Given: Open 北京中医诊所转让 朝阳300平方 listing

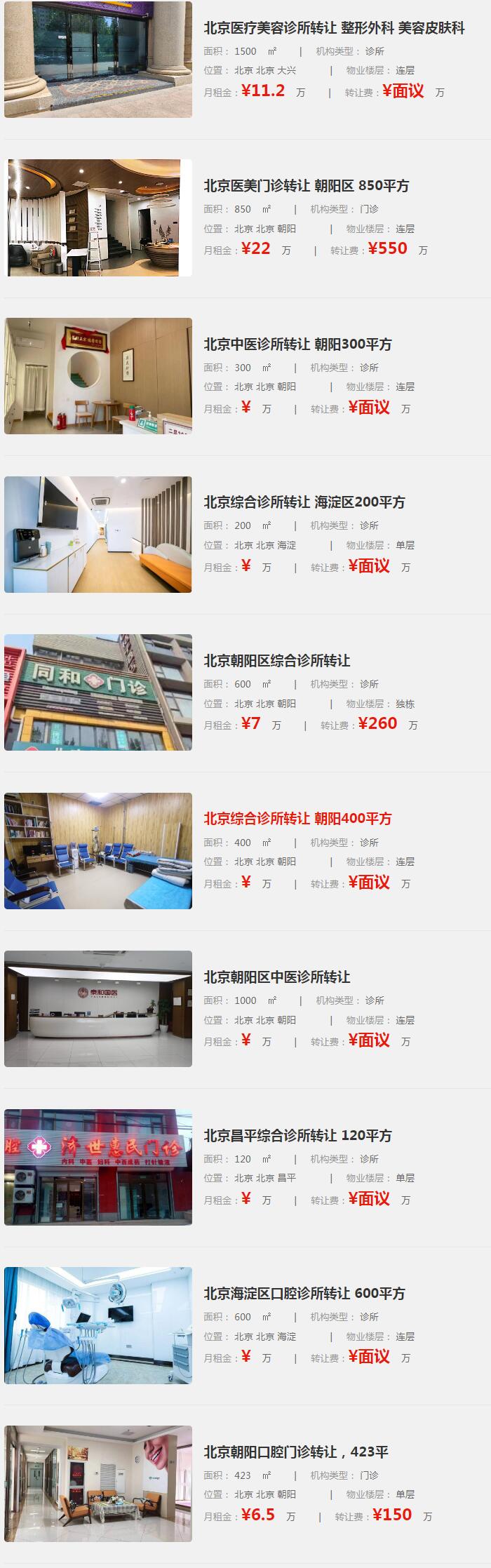Looking at the screenshot, I should point(297,344).
